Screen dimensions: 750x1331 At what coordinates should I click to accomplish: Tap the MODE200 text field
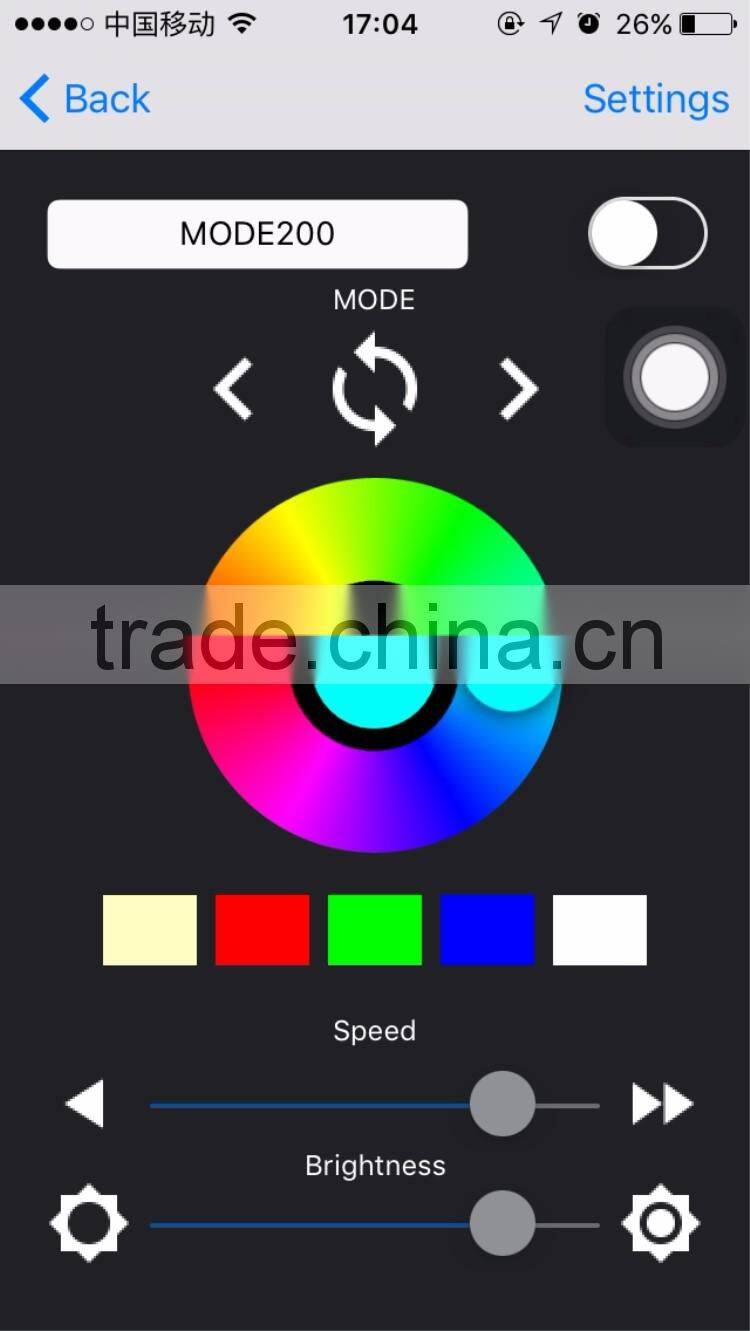click(x=257, y=233)
